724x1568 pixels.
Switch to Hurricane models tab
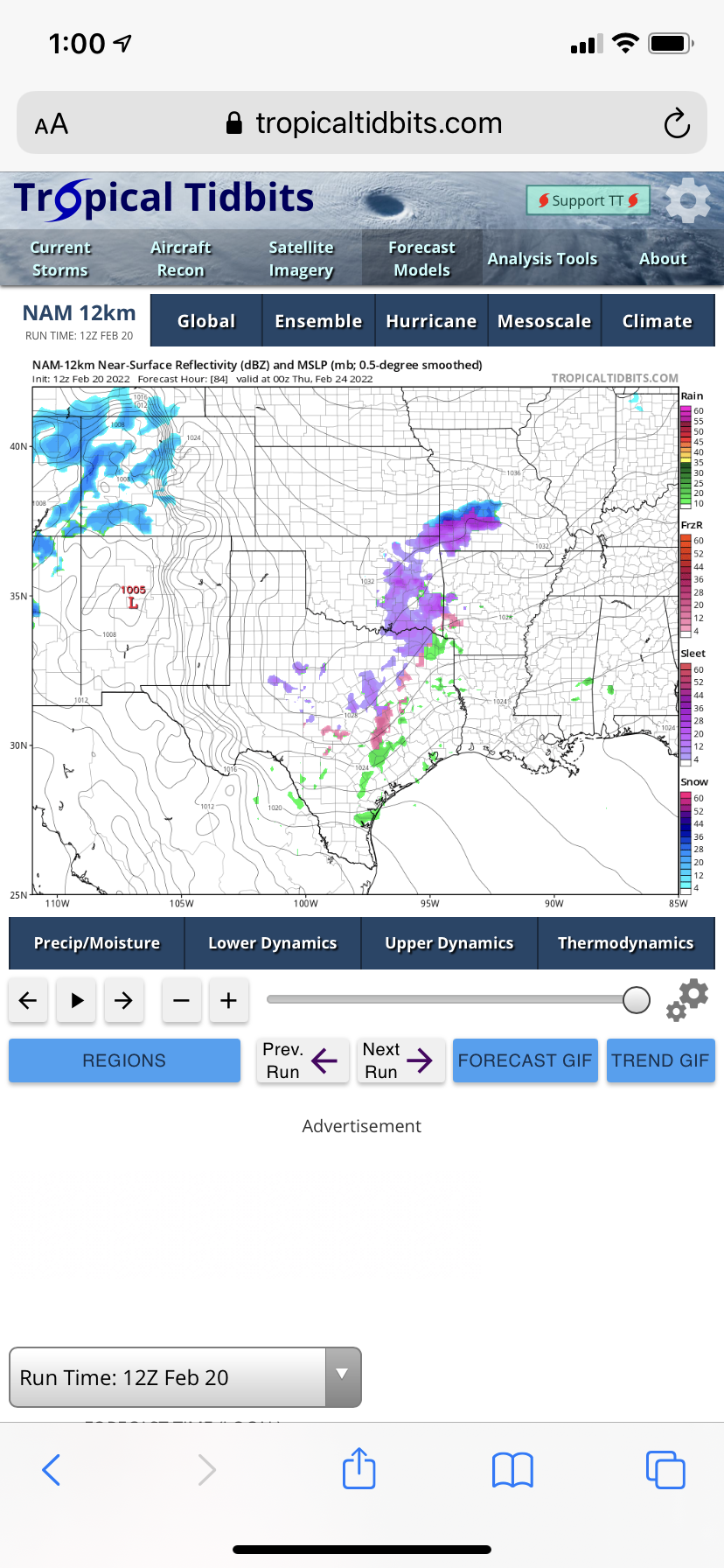click(x=431, y=321)
